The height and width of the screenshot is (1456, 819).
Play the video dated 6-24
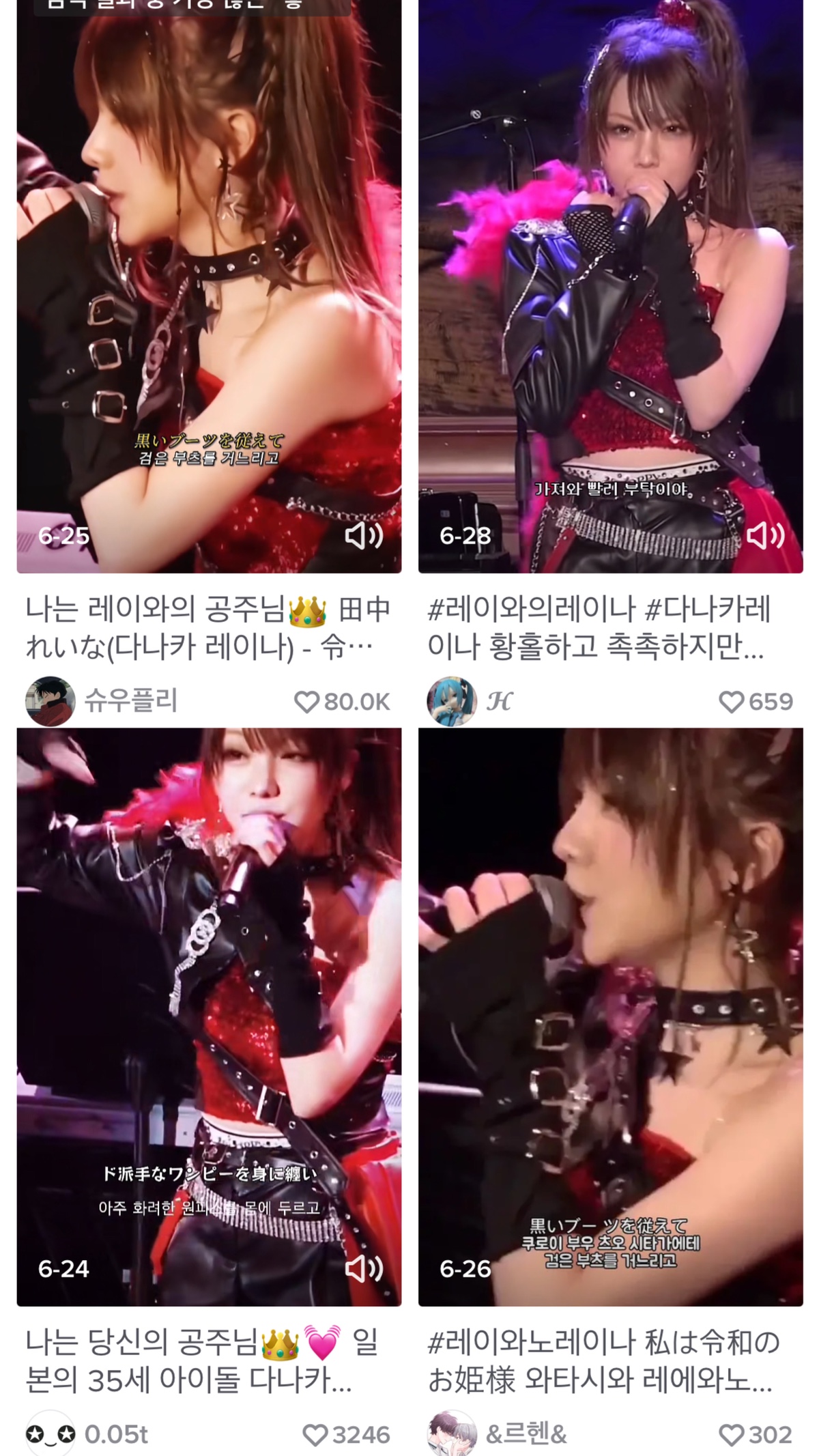click(209, 1017)
